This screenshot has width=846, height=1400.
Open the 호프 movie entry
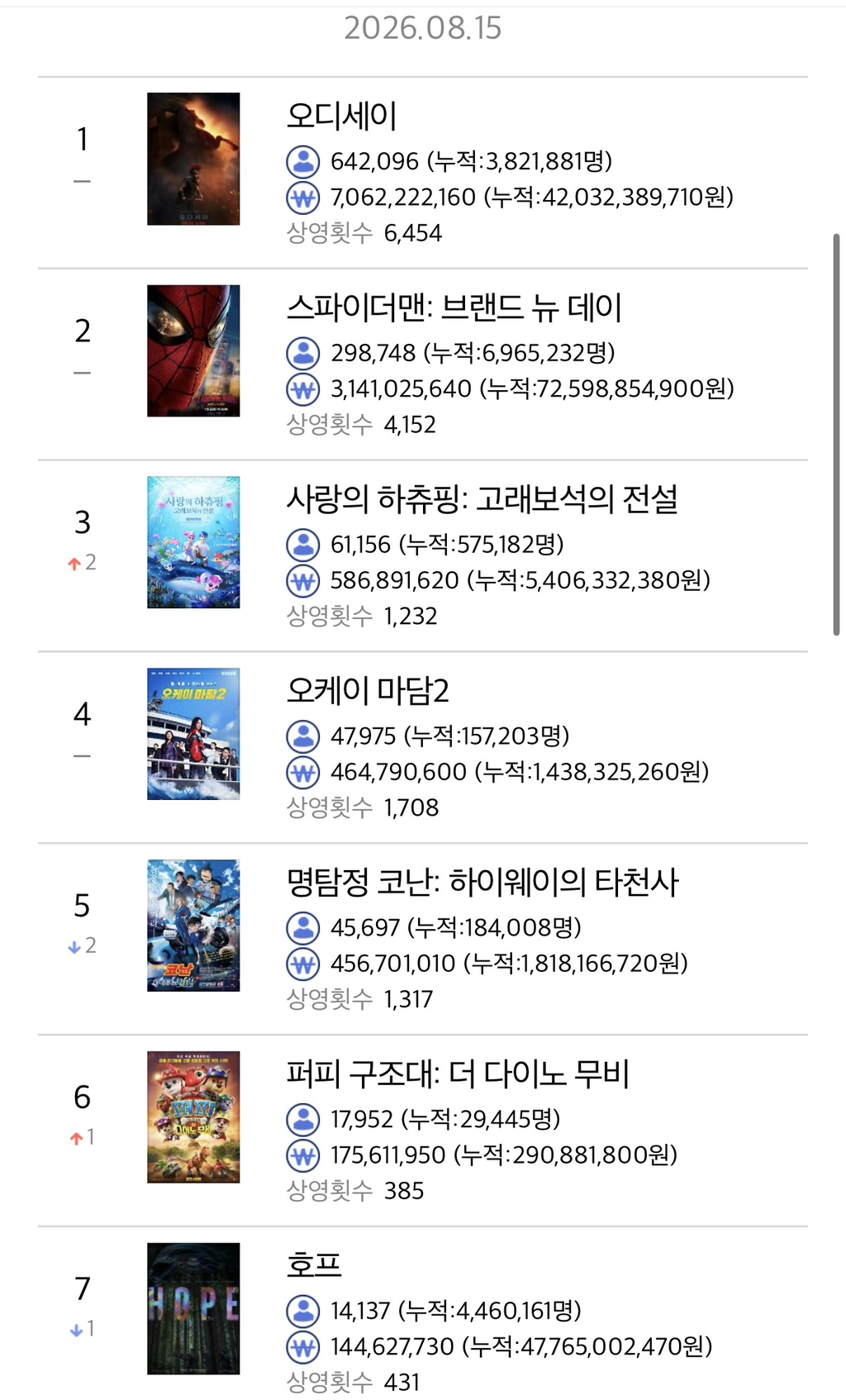(423, 1314)
